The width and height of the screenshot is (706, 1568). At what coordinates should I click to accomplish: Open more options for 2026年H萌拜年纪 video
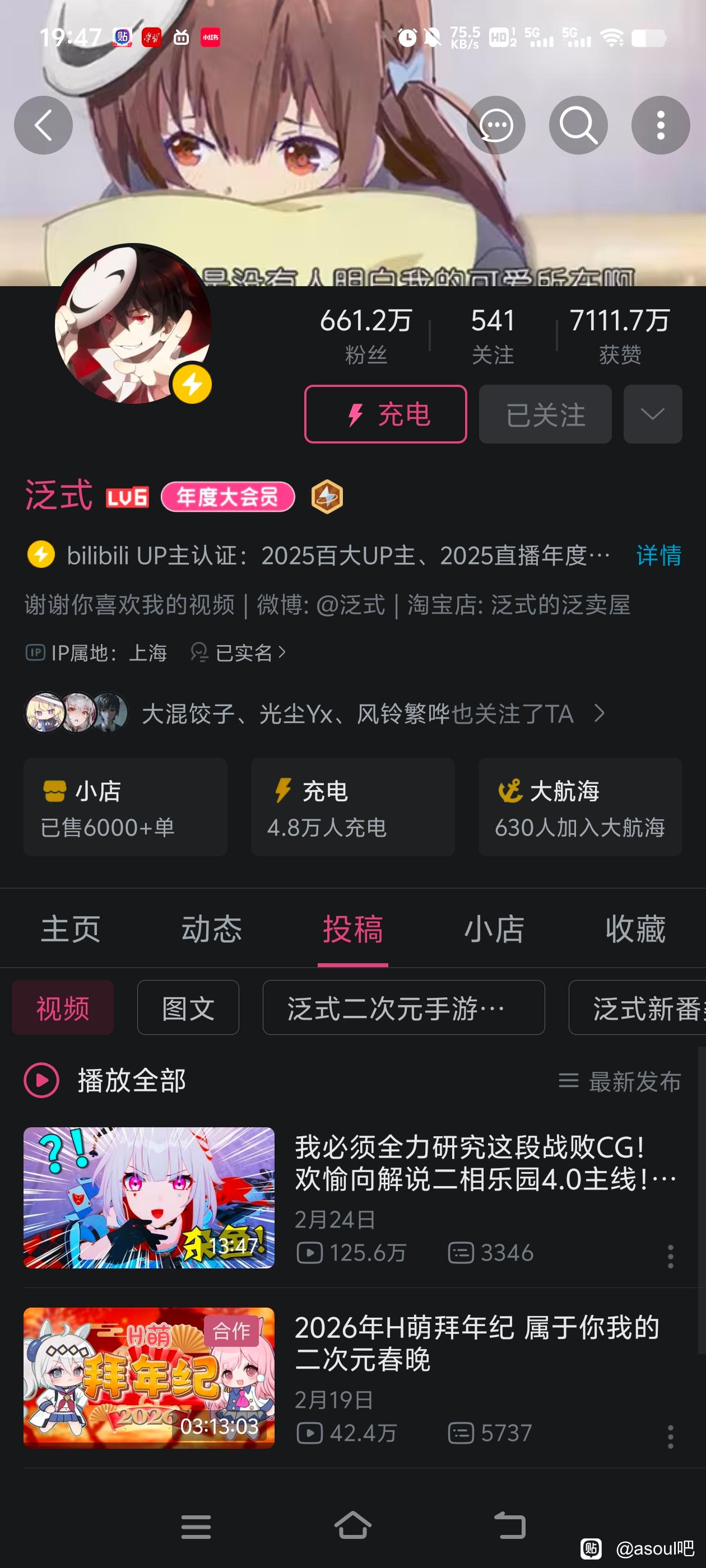670,1436
